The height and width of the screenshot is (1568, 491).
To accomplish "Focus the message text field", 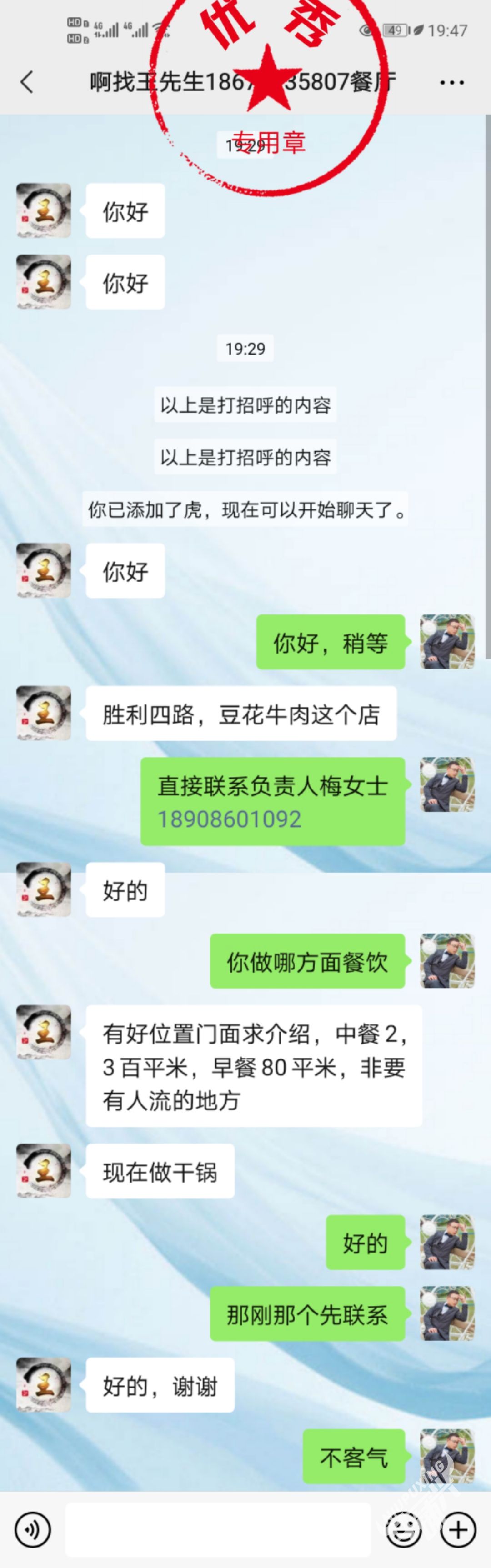I will [x=217, y=1530].
